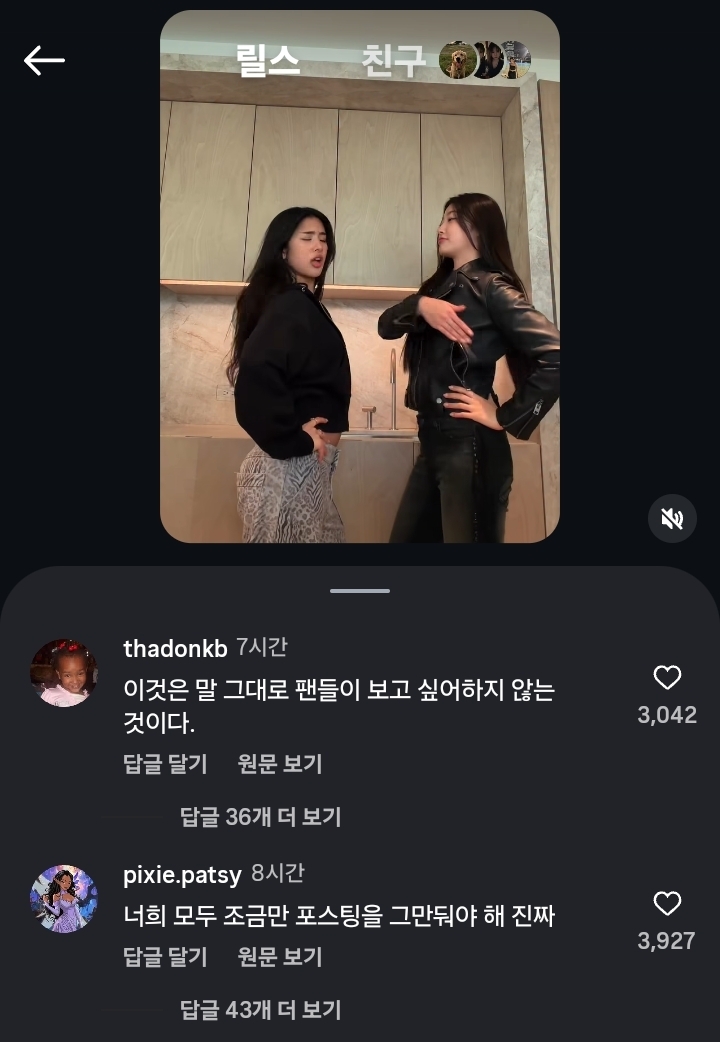Expand 36 more replies to thadonkb
This screenshot has height=1042, width=720.
(260, 817)
